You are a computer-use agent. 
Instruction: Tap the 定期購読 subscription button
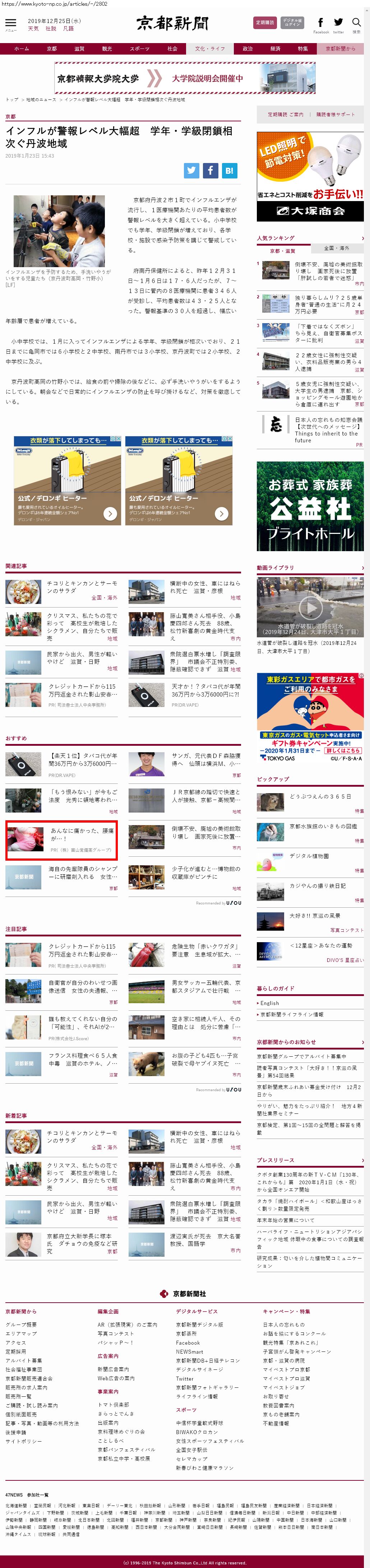point(265,23)
